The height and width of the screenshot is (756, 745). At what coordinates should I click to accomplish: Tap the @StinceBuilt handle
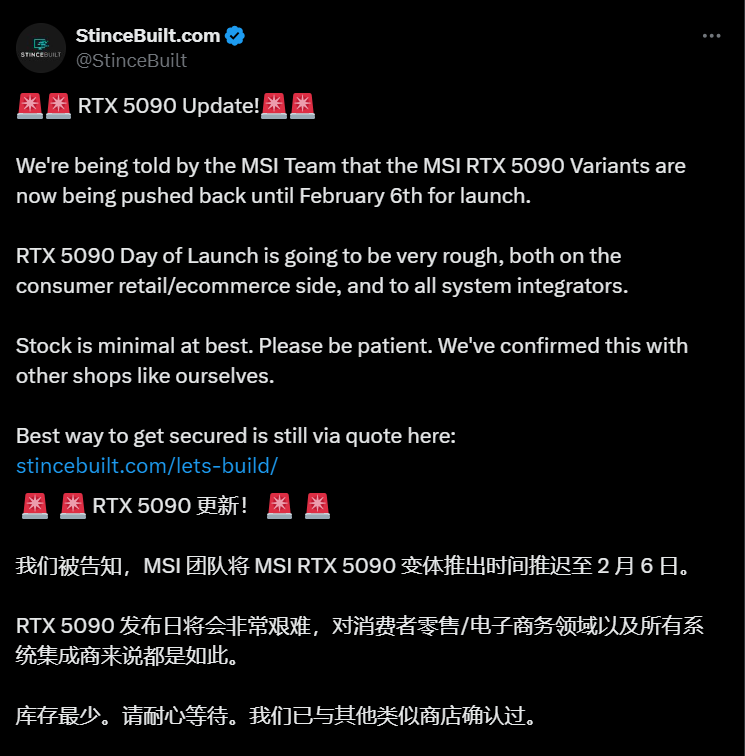[x=131, y=60]
